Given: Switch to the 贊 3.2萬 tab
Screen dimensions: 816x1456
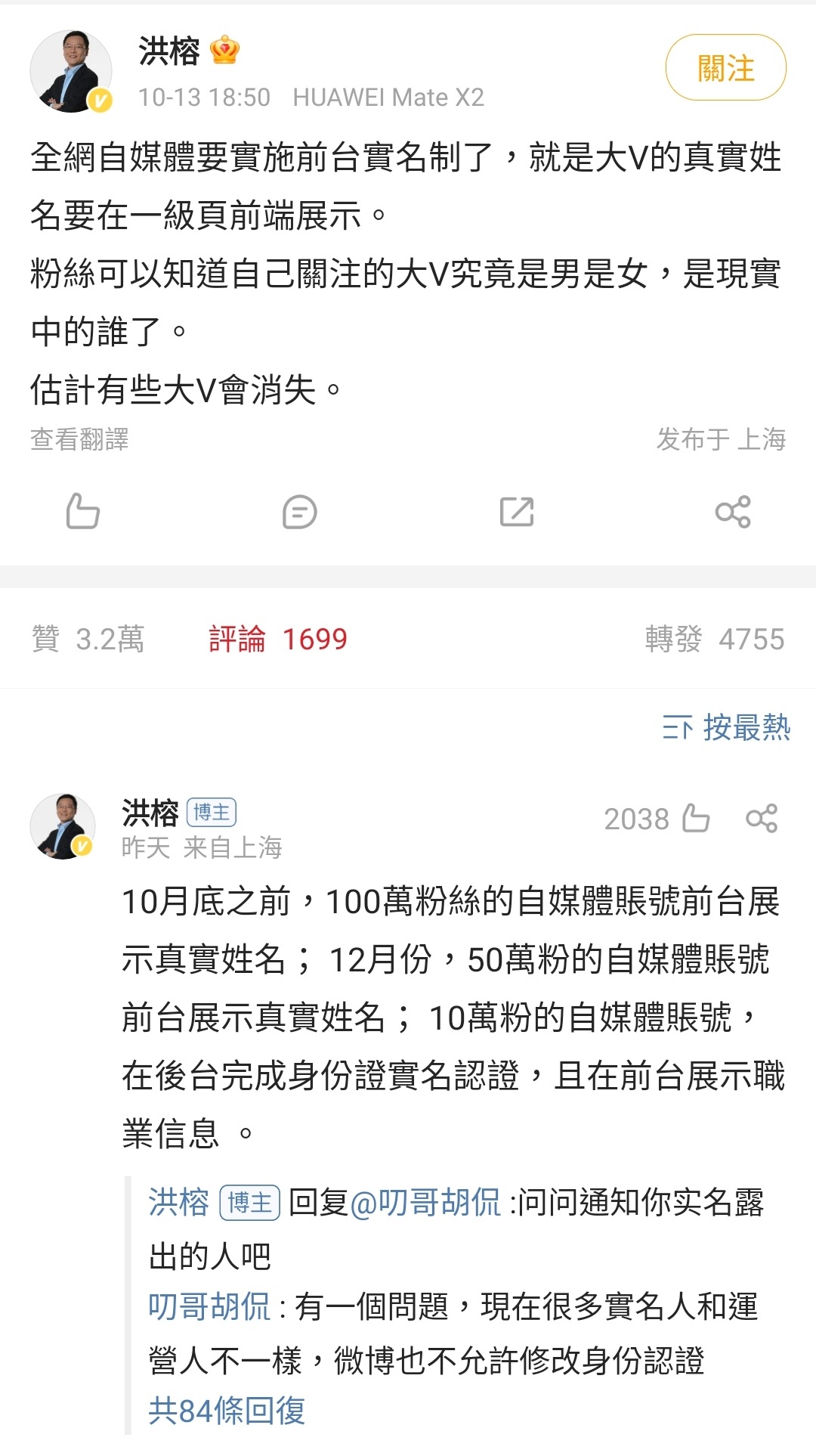Looking at the screenshot, I should (x=88, y=639).
